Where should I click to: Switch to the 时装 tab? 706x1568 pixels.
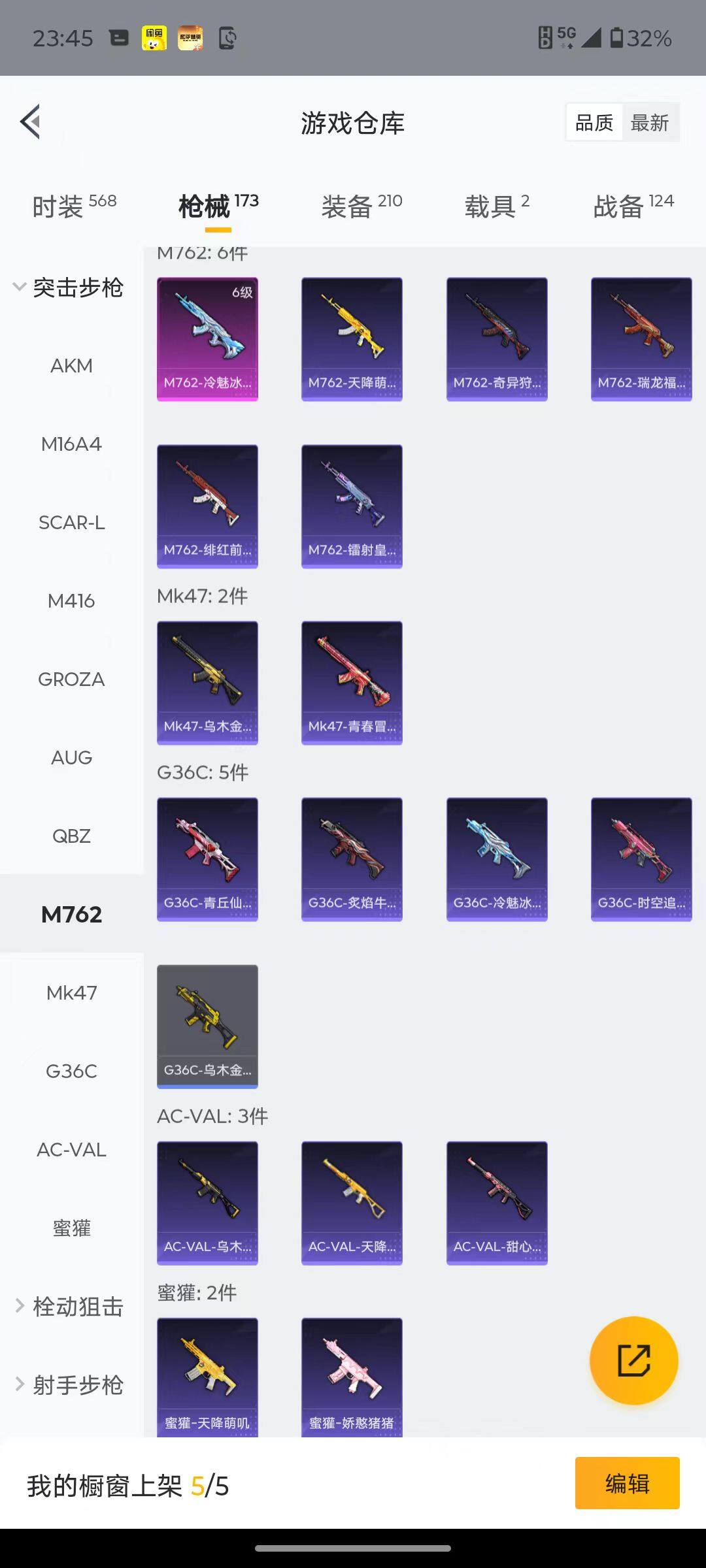74,206
